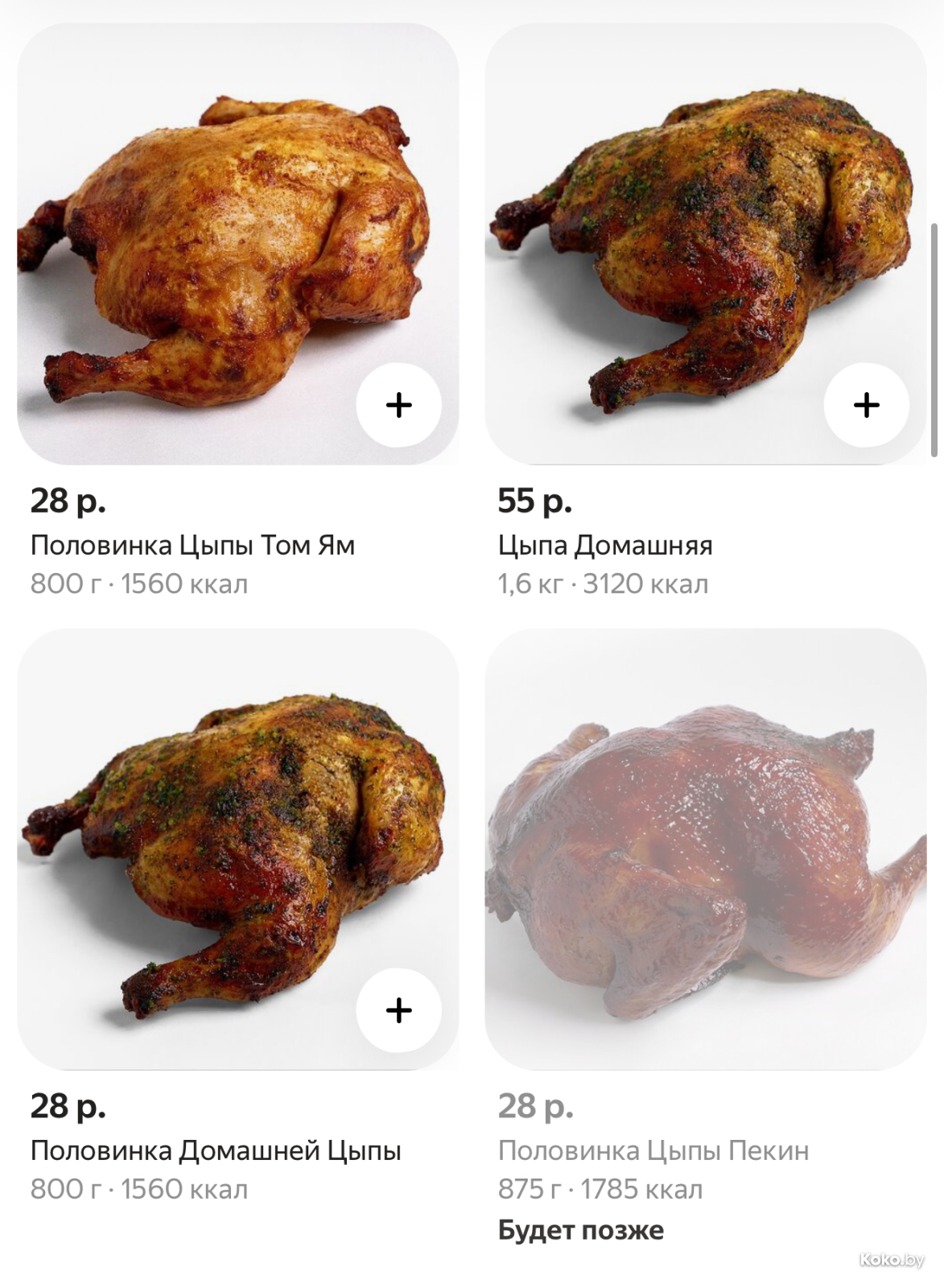
Task: Add Половинка Цыпы Том Ям to cart
Action: coord(398,405)
